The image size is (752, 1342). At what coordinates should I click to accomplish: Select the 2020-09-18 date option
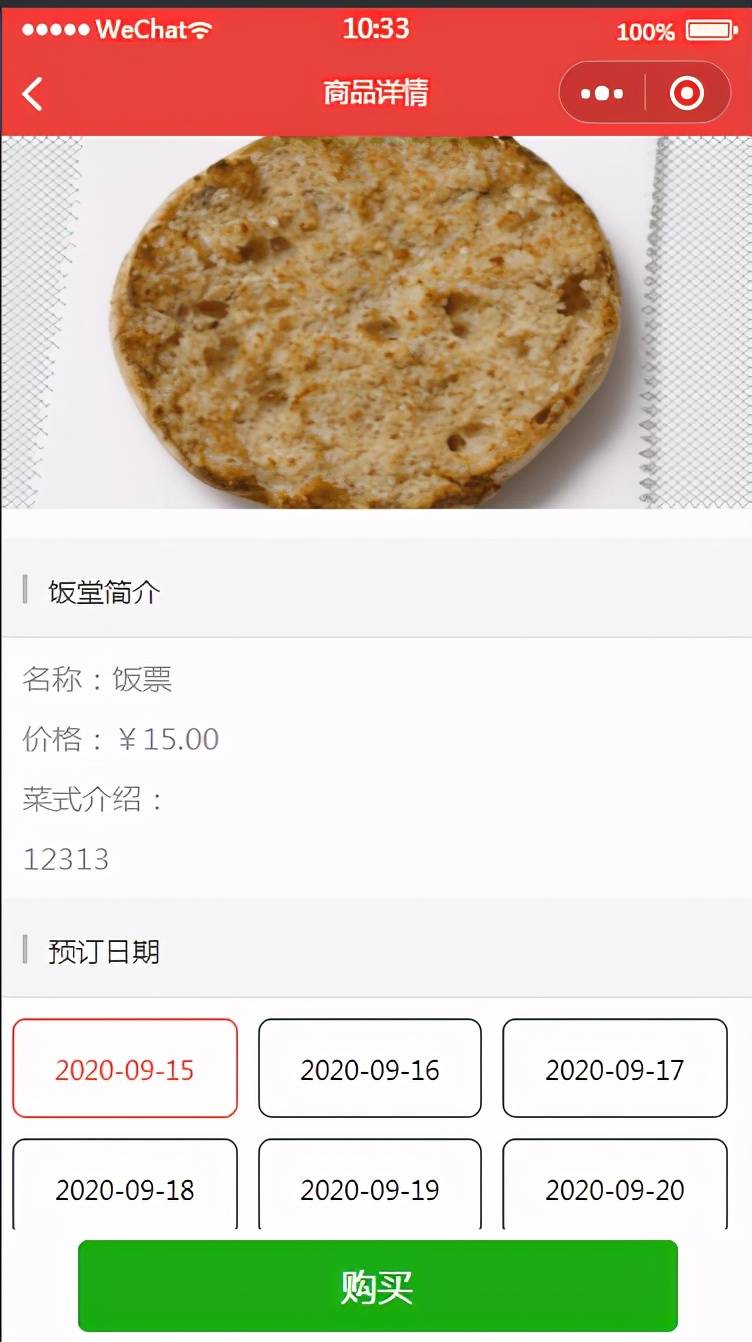point(124,1190)
